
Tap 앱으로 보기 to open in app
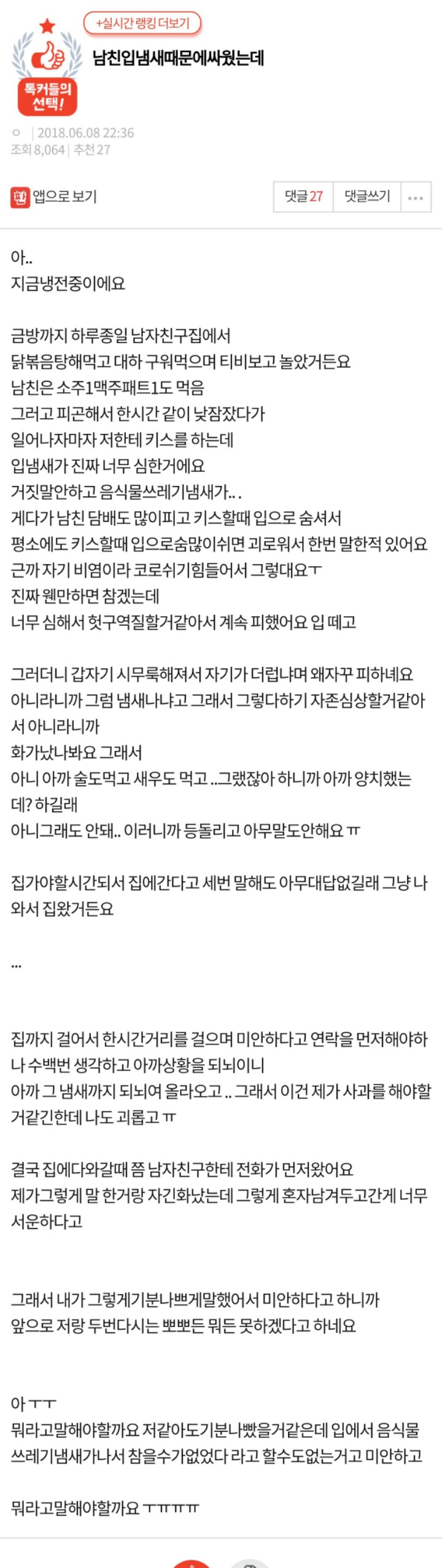(54, 196)
